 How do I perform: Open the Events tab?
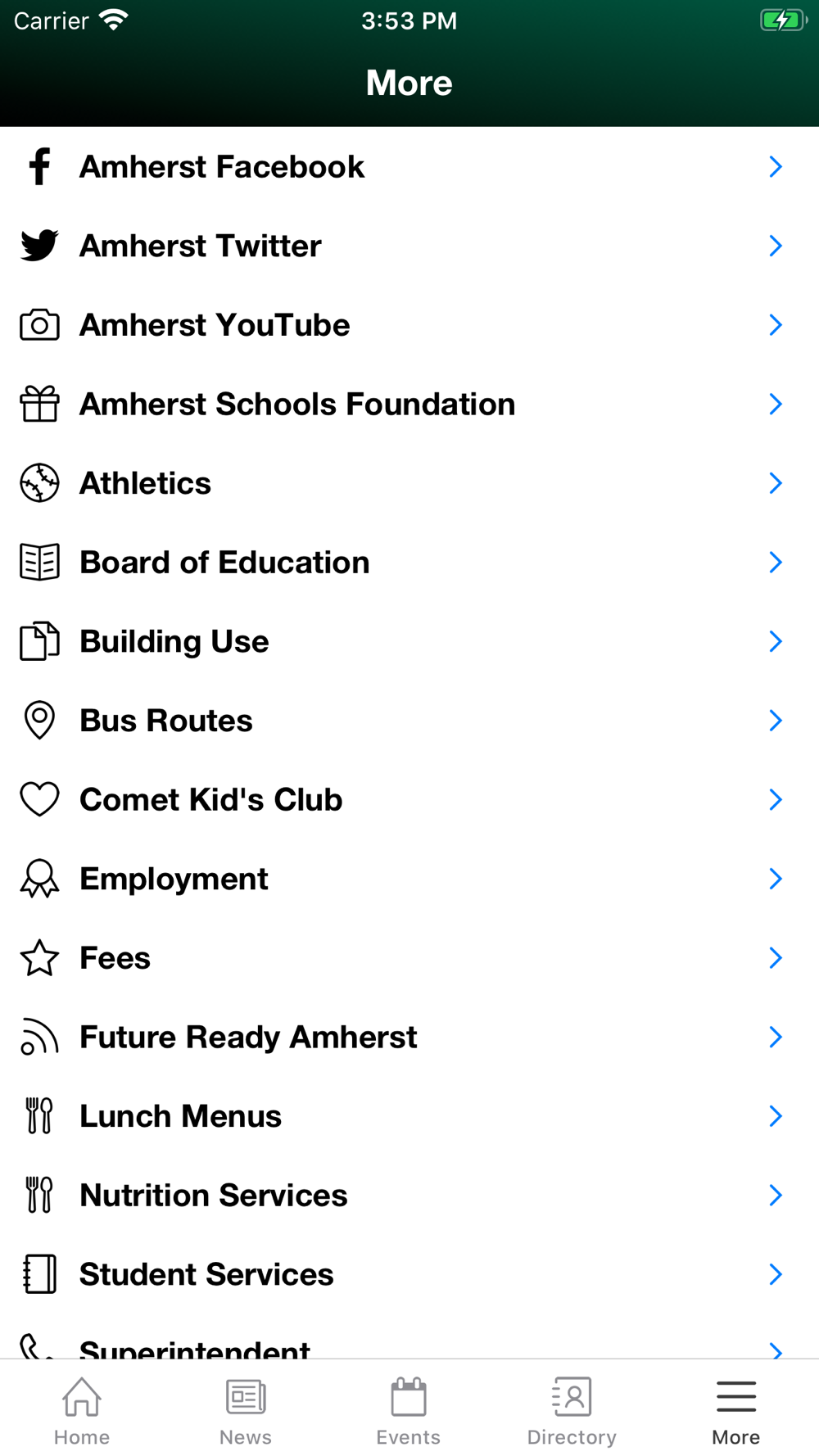click(409, 1411)
